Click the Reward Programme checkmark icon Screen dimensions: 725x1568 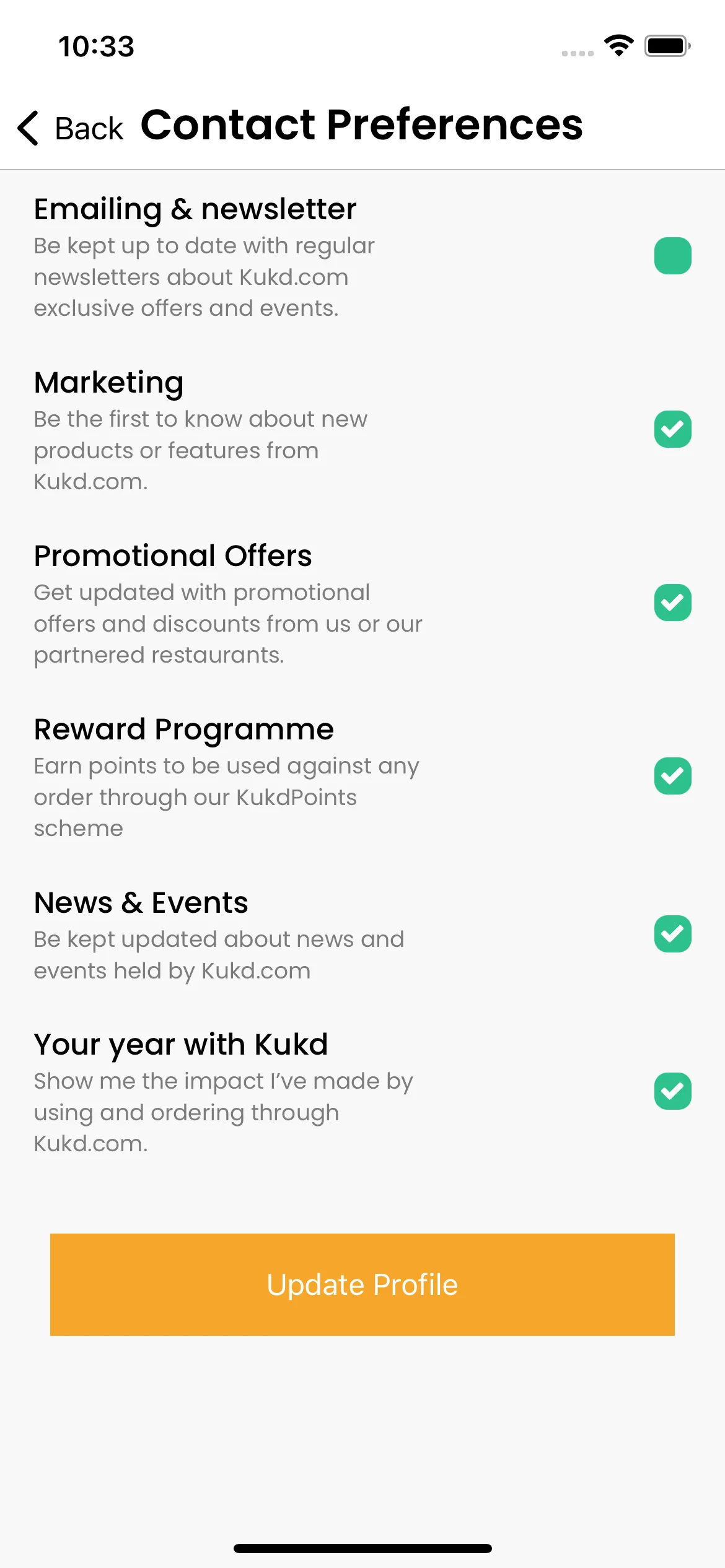(672, 777)
